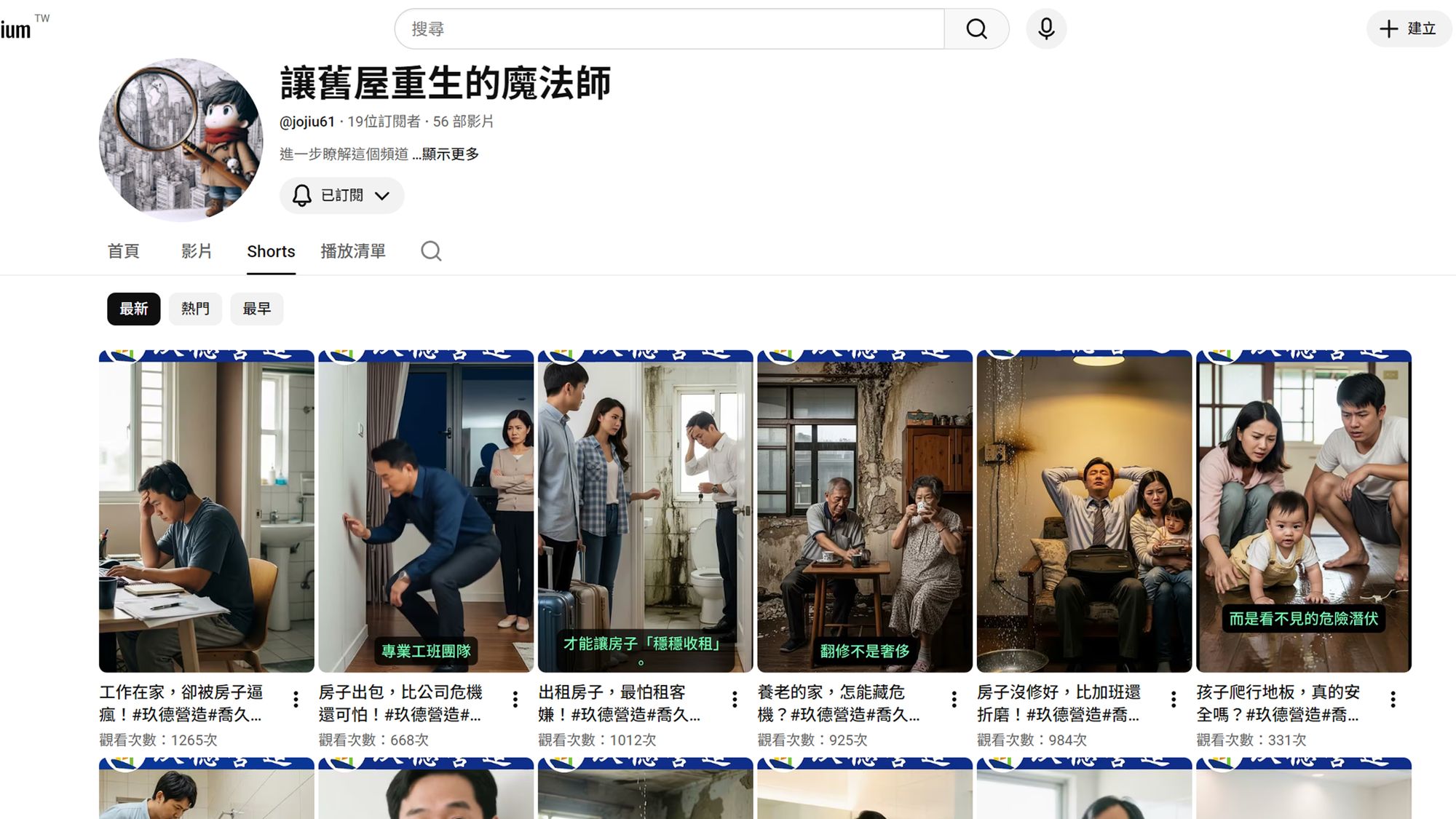Select the 最早 sort chip
Screen dimensions: 1456x819
(257, 309)
